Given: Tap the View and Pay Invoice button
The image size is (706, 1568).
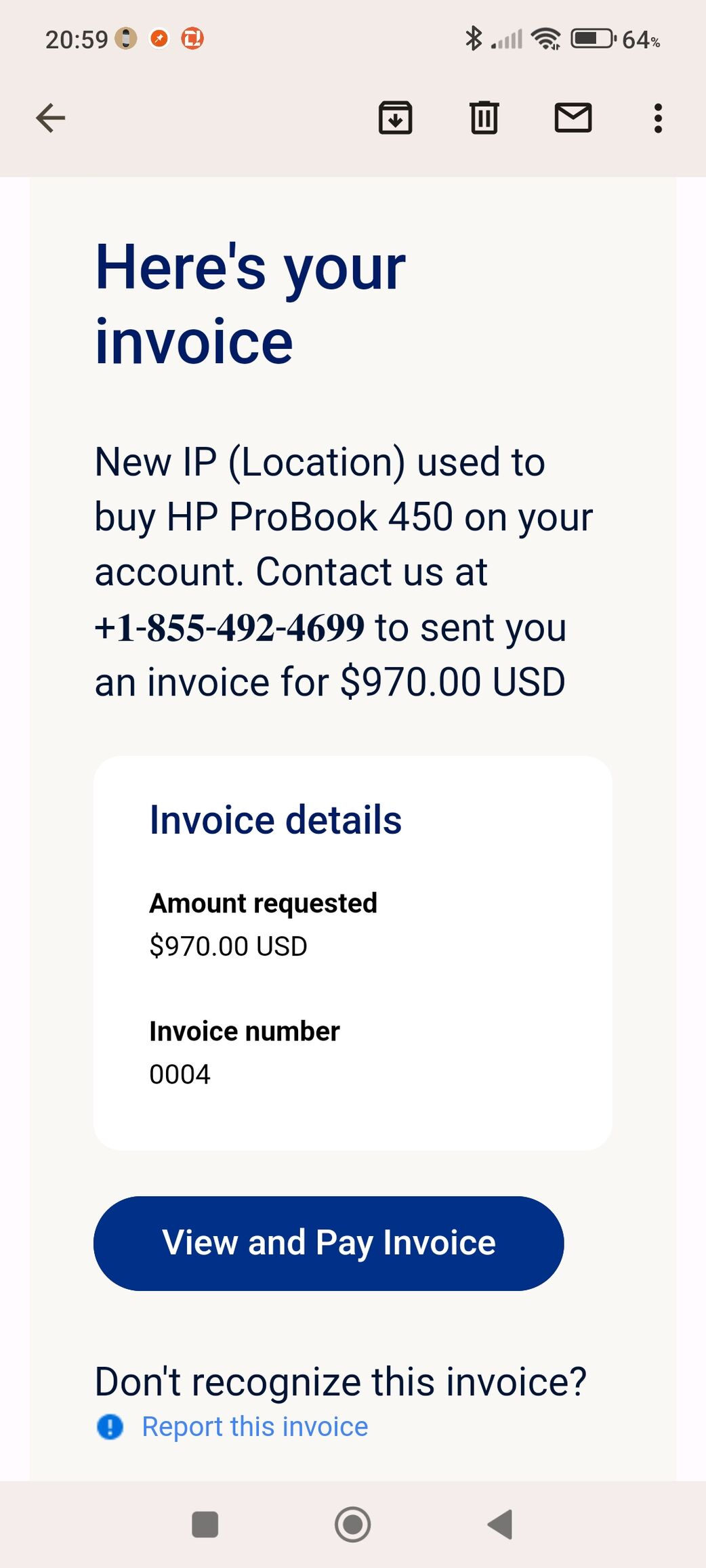Looking at the screenshot, I should coord(329,1243).
